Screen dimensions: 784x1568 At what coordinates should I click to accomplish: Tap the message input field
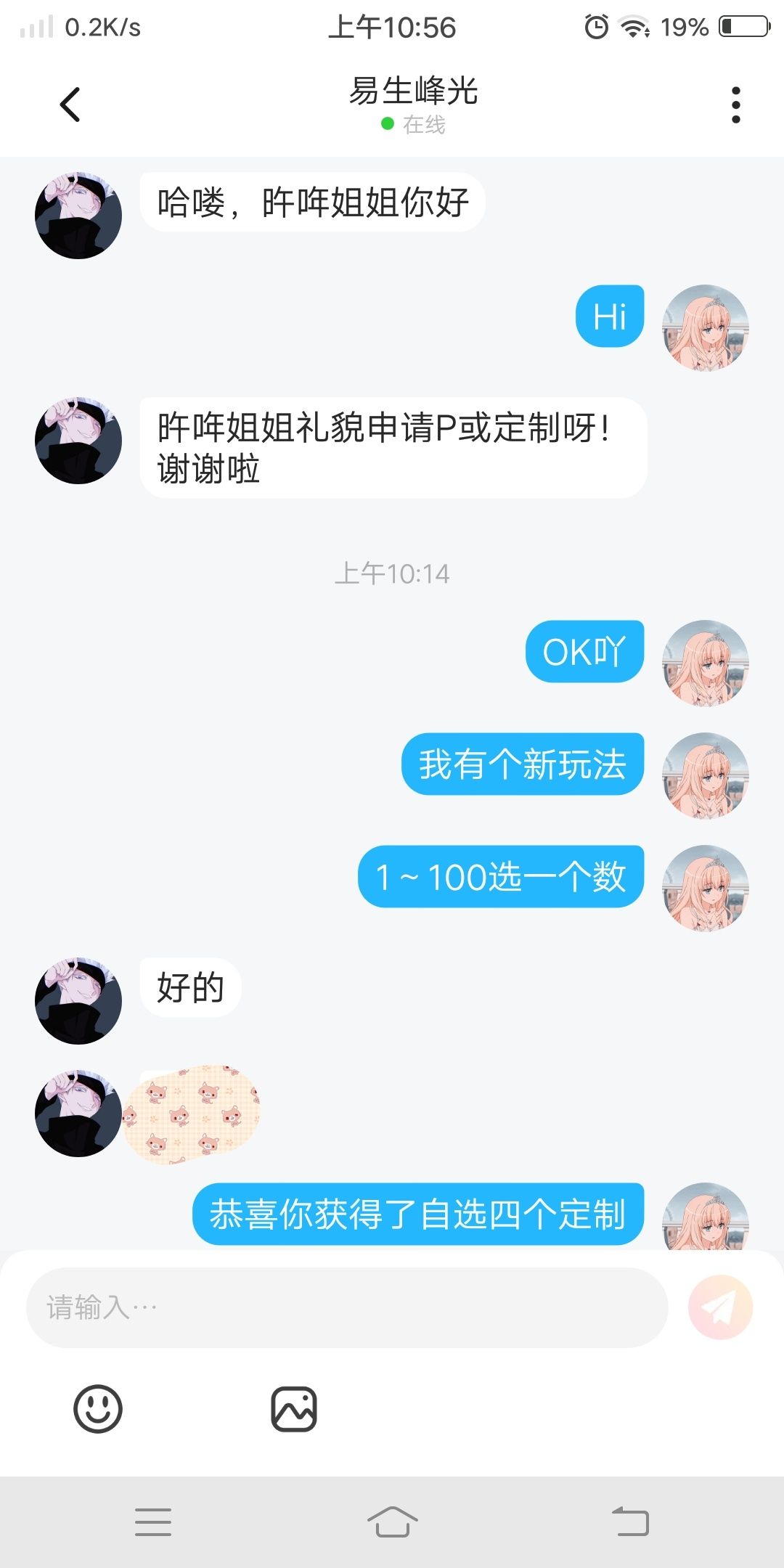click(347, 1307)
